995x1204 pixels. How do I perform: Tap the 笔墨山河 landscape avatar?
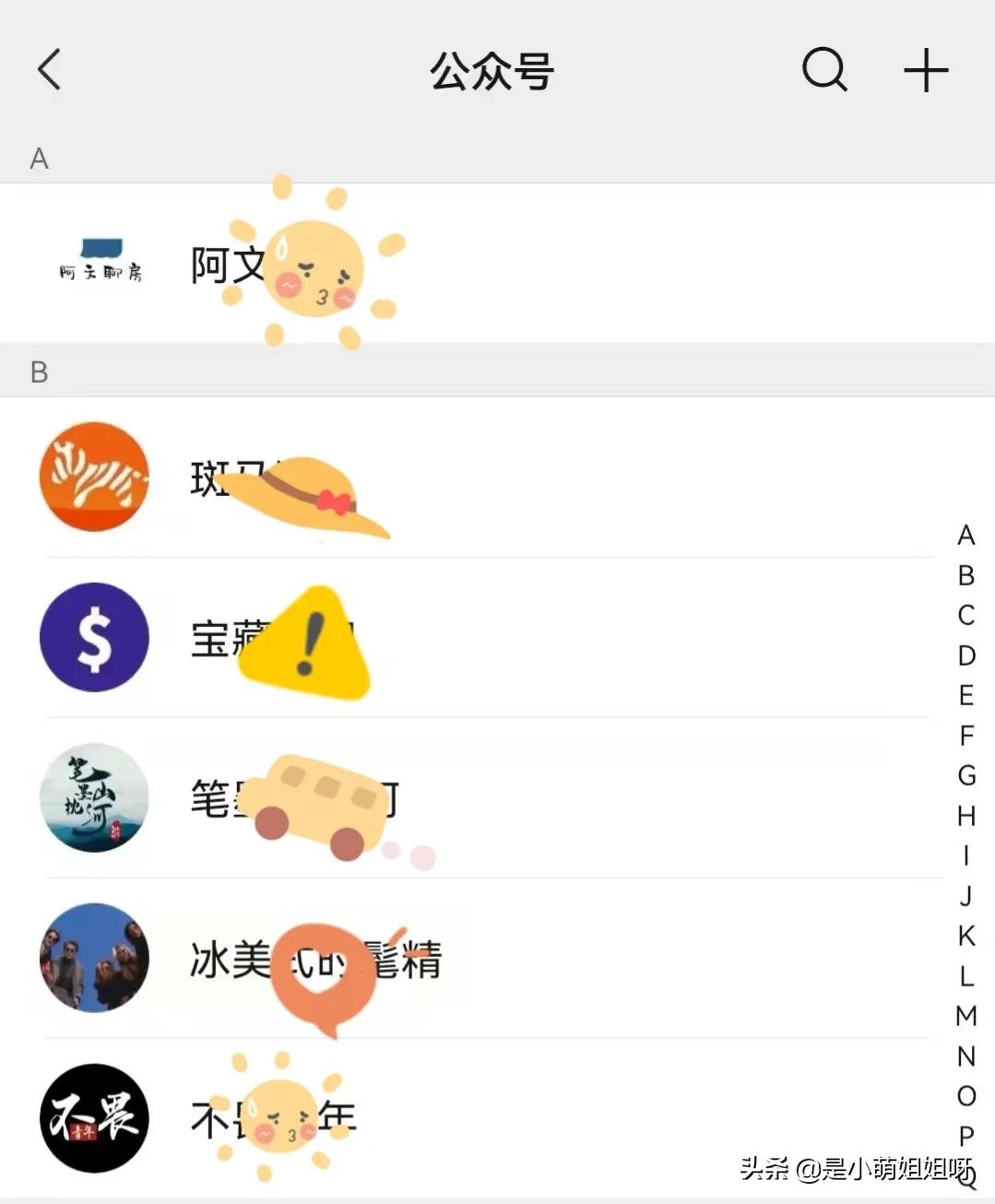94,799
